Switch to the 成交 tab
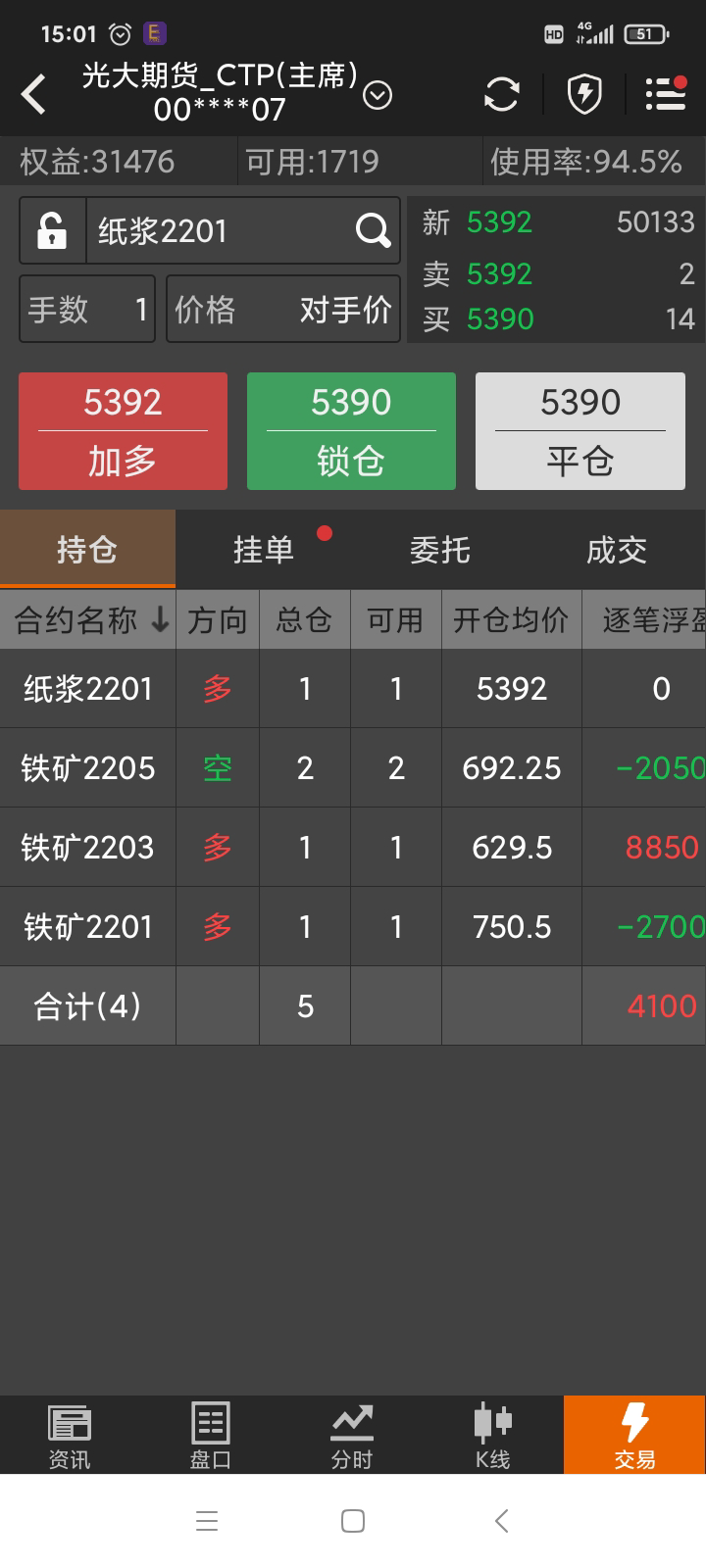This screenshot has height=1568, width=706. [x=617, y=550]
